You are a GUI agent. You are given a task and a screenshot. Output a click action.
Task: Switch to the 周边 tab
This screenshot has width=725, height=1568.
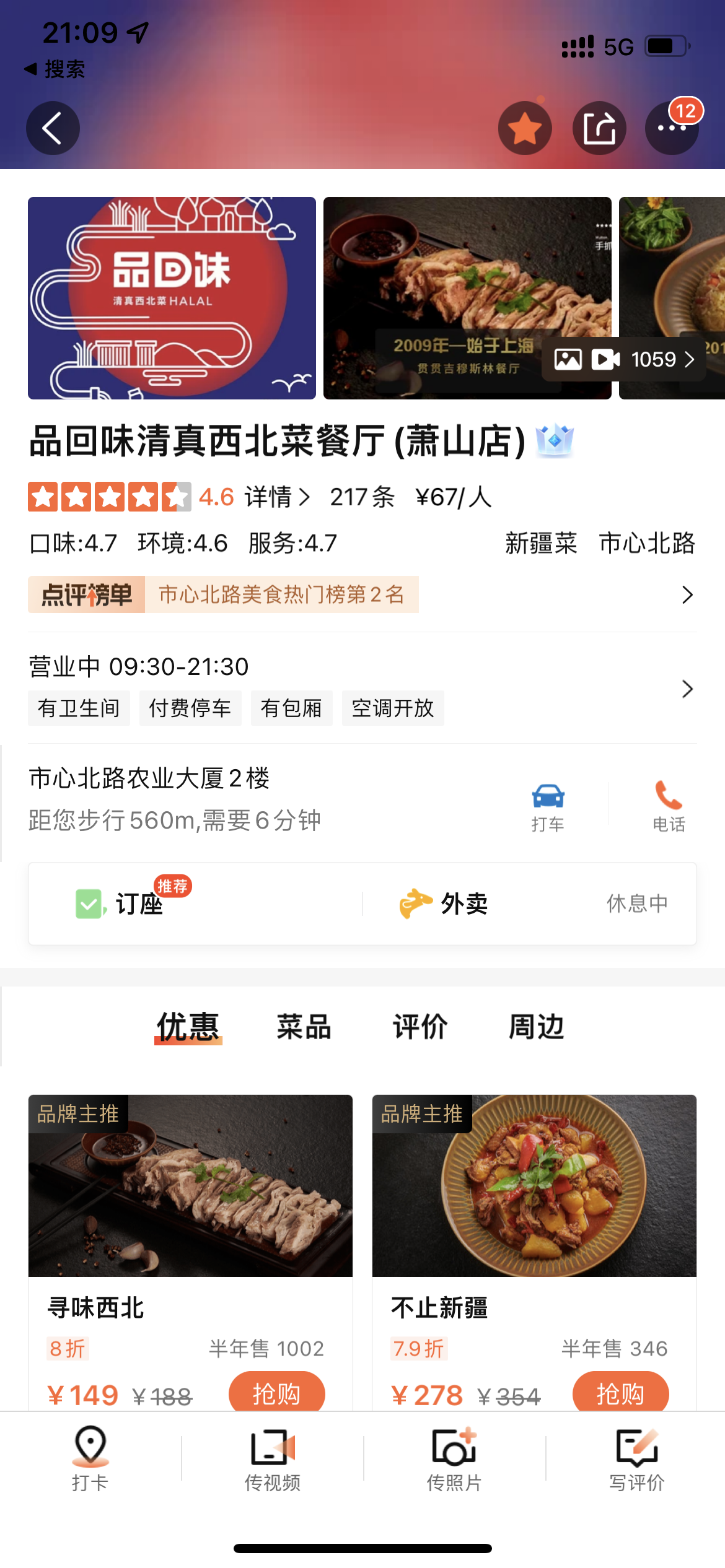click(x=537, y=1027)
